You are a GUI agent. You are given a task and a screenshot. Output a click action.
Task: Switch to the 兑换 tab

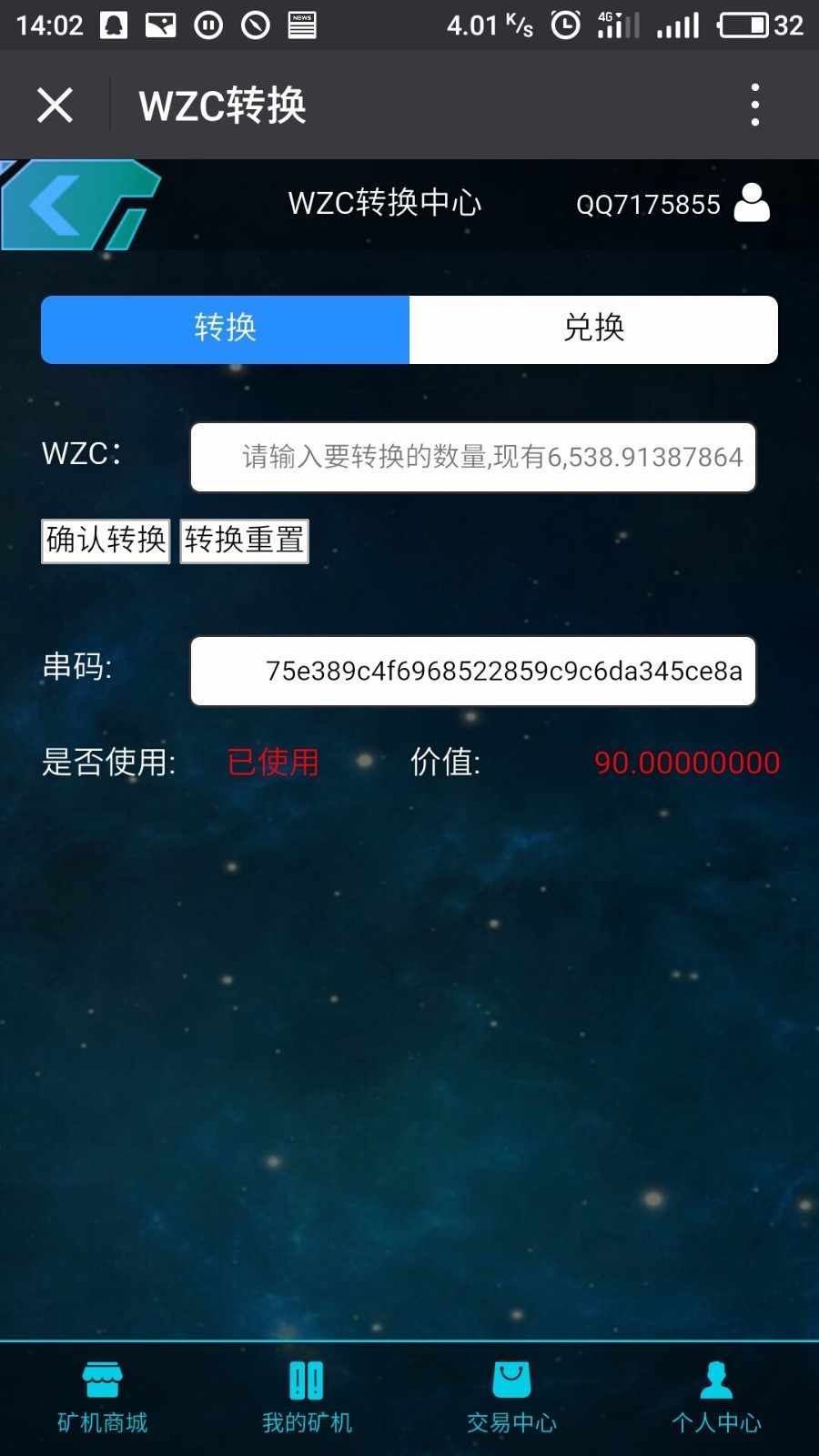click(x=593, y=329)
